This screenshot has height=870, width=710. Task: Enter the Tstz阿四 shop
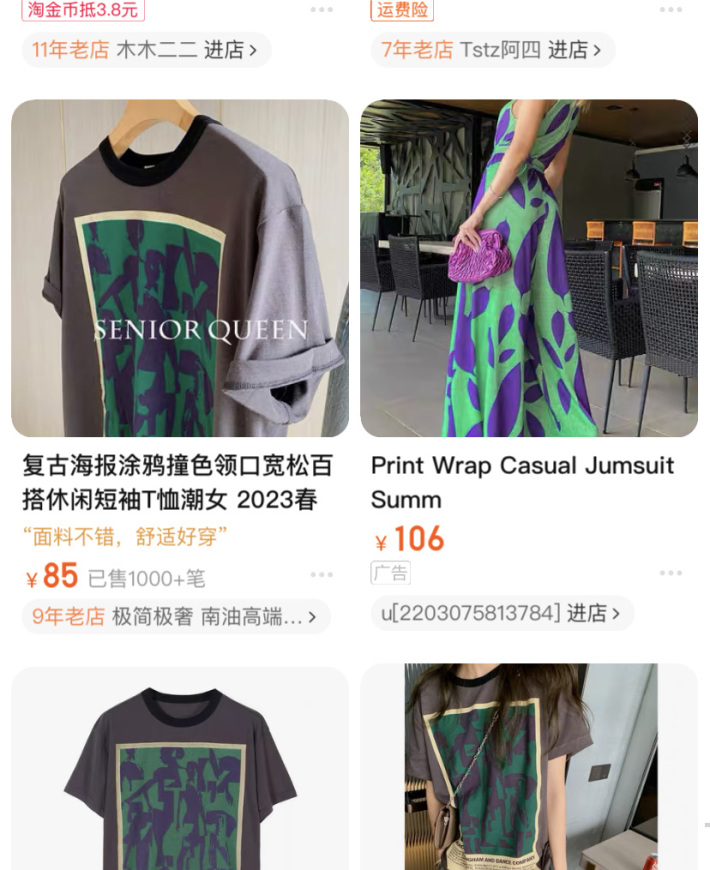coord(492,50)
